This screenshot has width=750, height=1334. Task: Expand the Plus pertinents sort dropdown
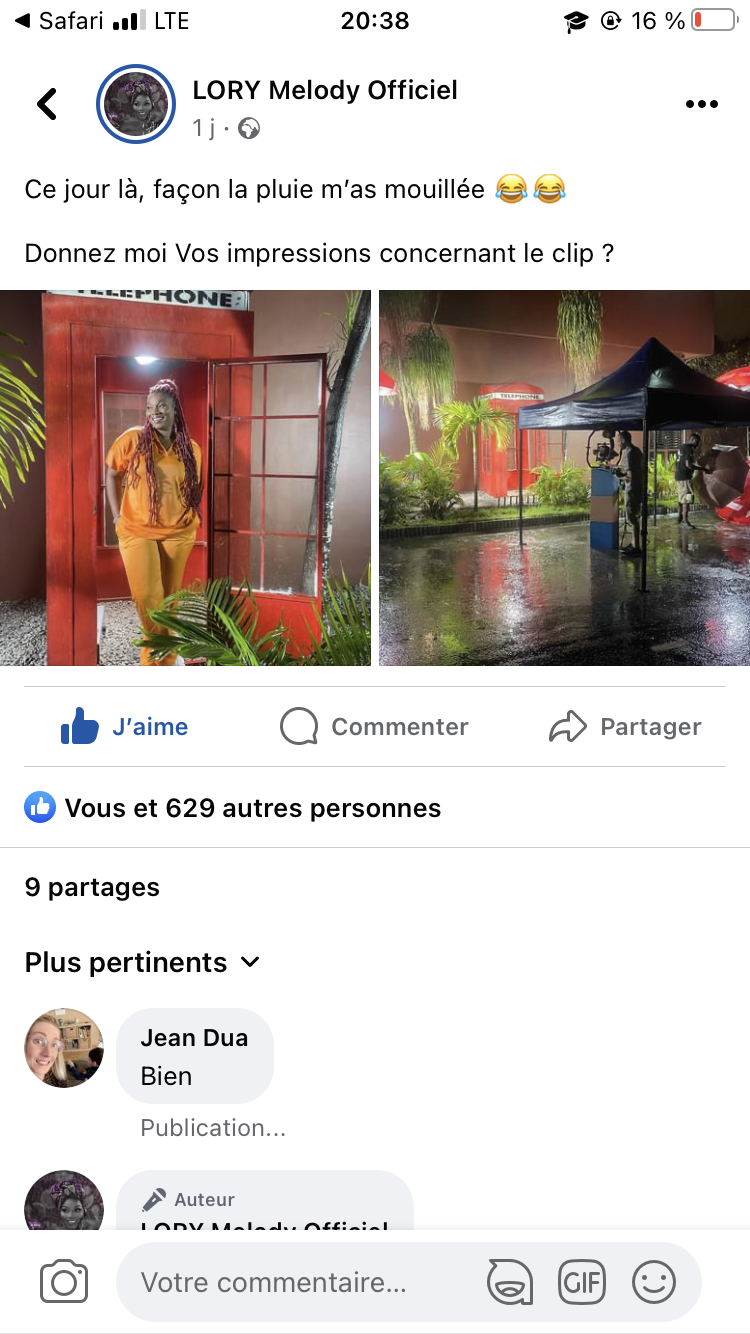[x=143, y=962]
